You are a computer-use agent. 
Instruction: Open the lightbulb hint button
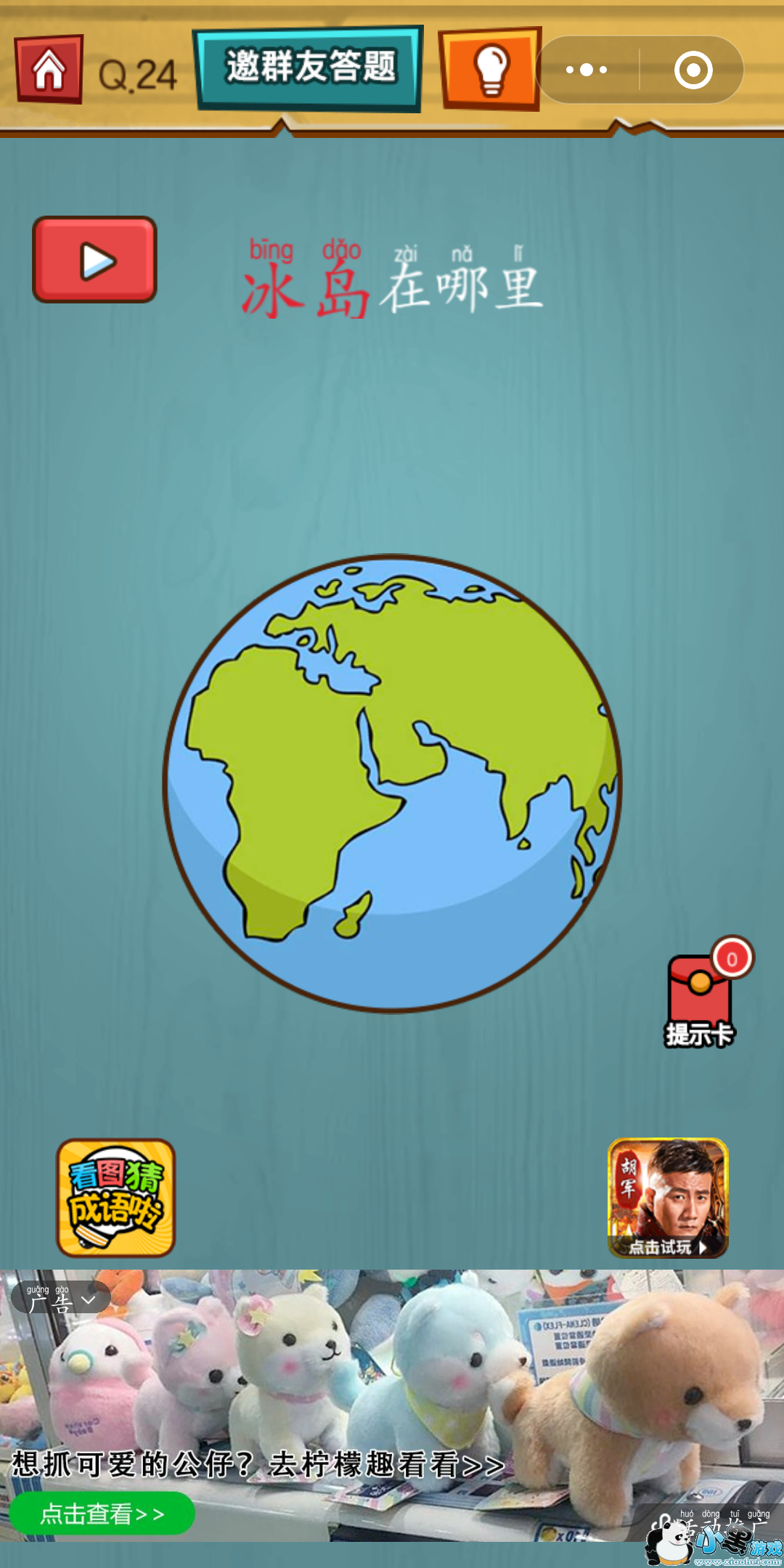(x=491, y=69)
